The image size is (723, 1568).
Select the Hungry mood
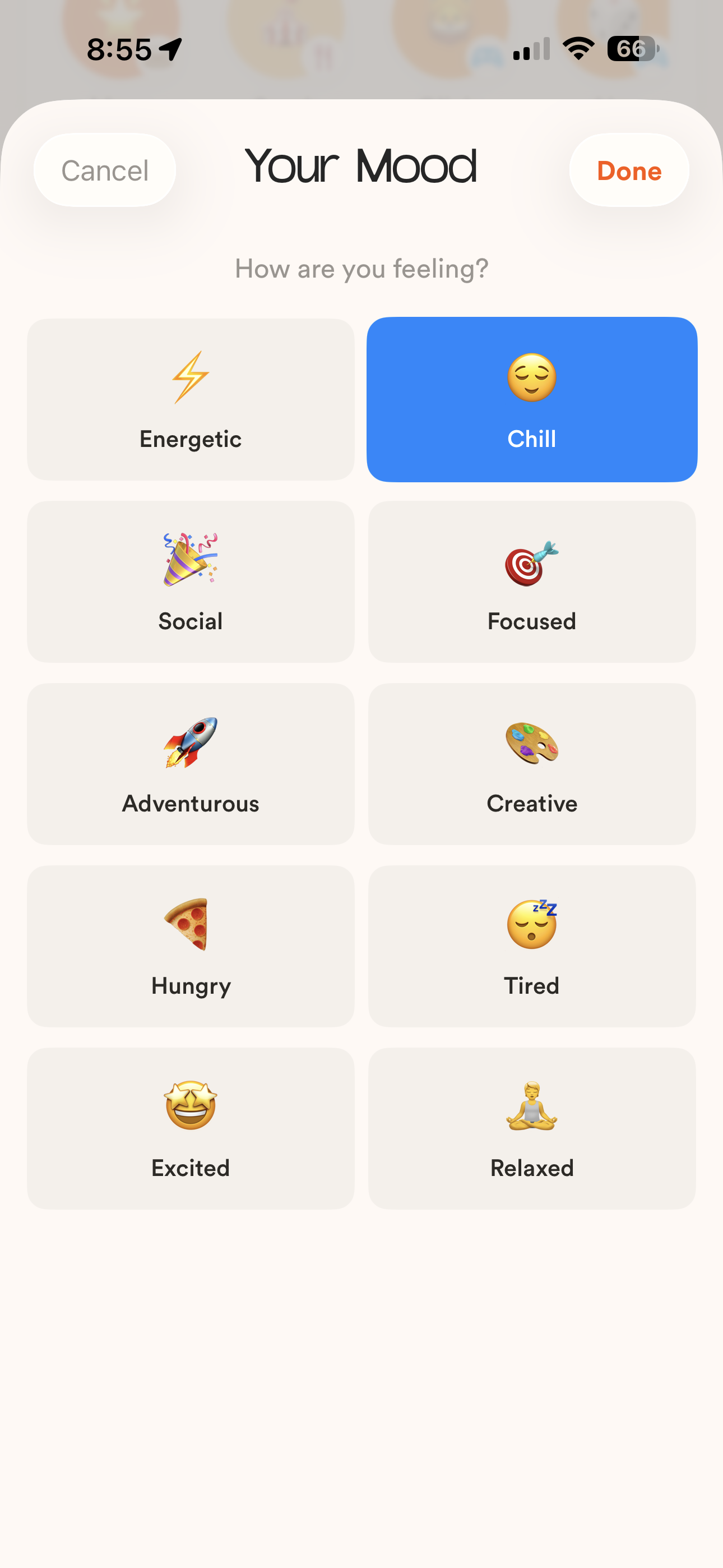[191, 947]
